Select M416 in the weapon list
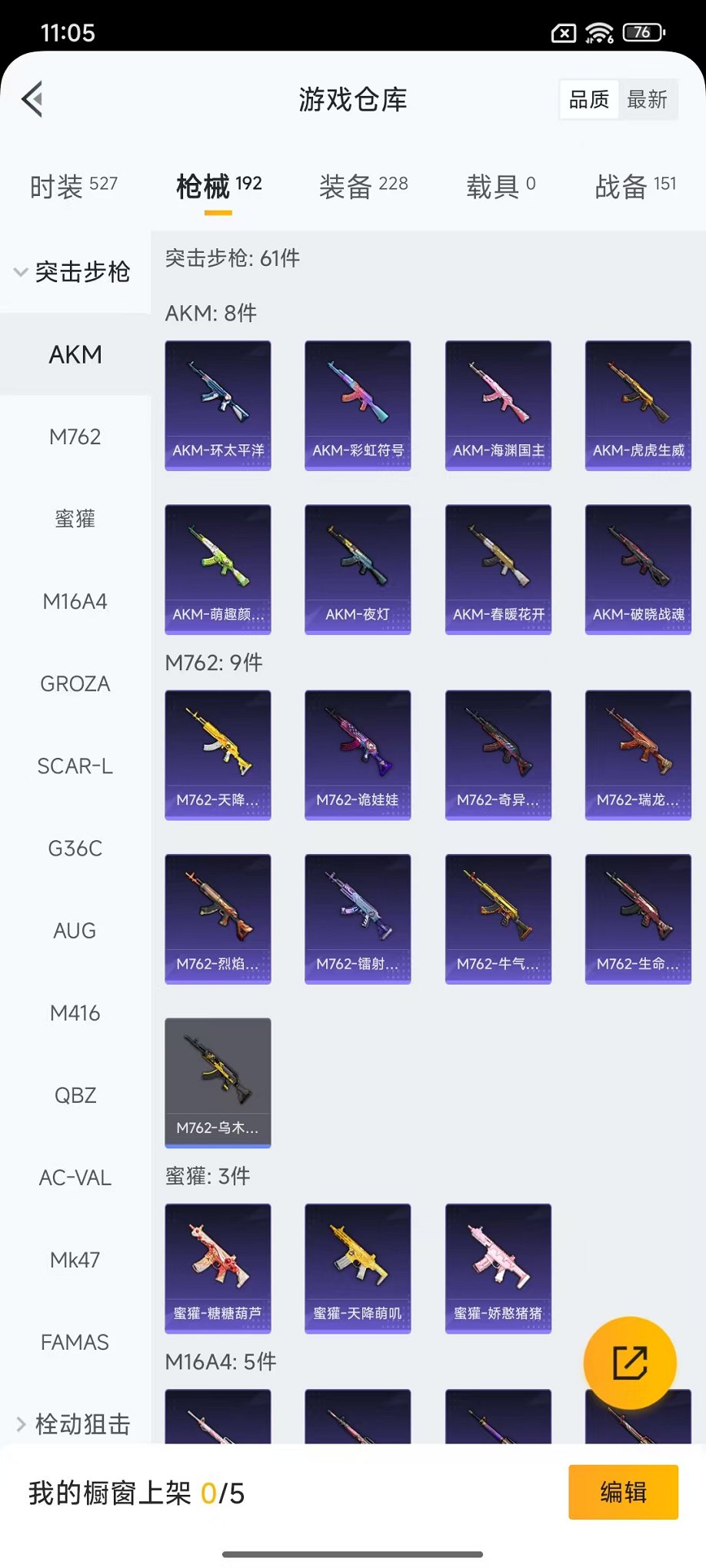Screen dimensions: 706x1568 (75, 1013)
